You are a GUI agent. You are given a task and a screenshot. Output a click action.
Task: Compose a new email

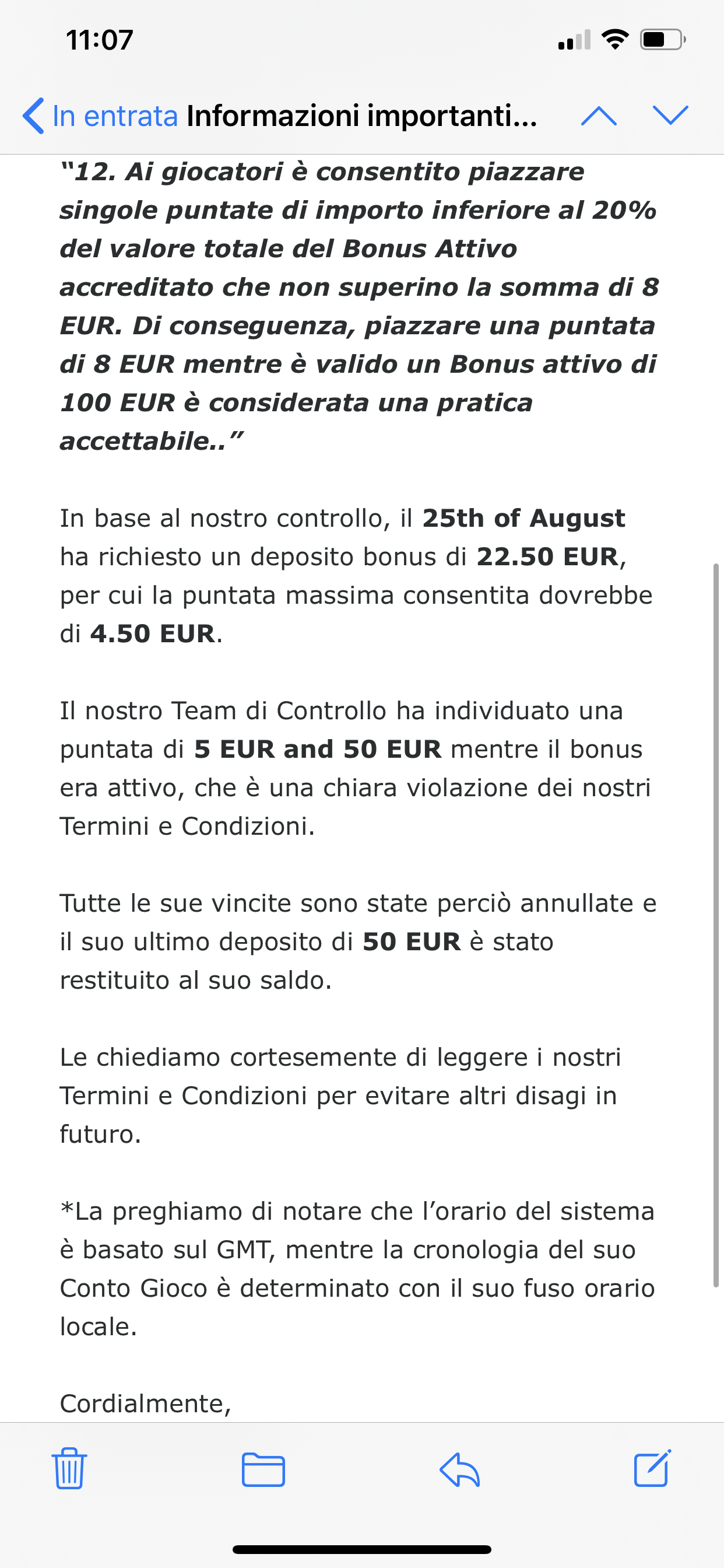(652, 1468)
